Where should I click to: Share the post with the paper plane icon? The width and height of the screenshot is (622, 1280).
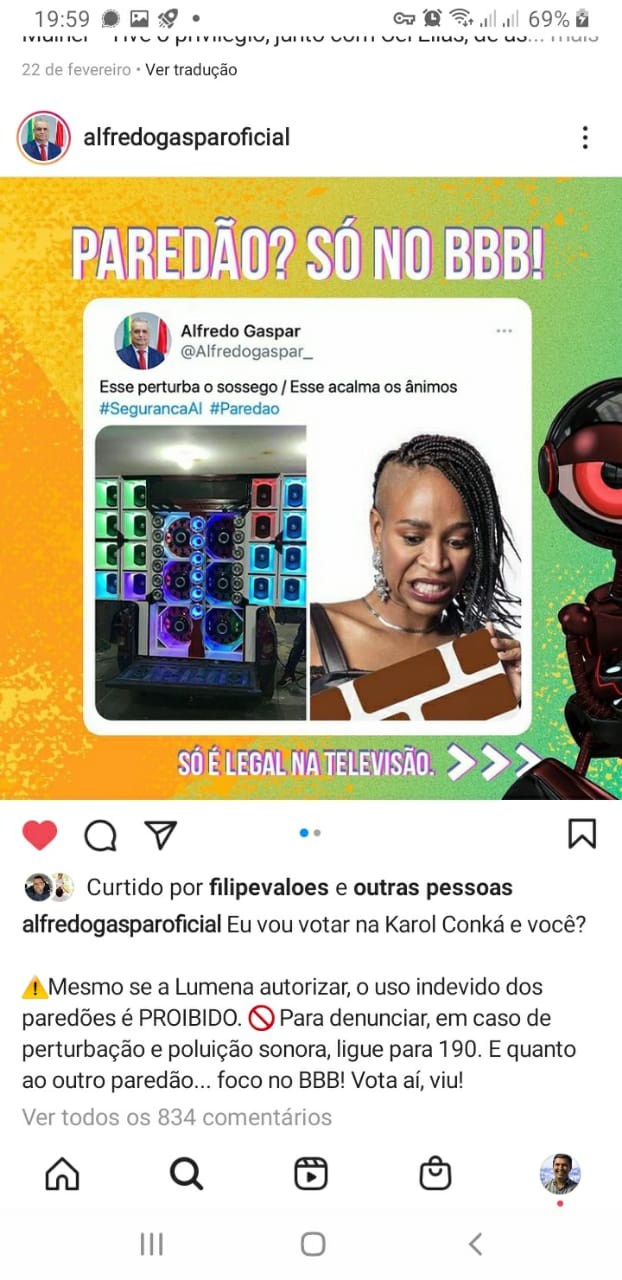pyautogui.click(x=160, y=834)
